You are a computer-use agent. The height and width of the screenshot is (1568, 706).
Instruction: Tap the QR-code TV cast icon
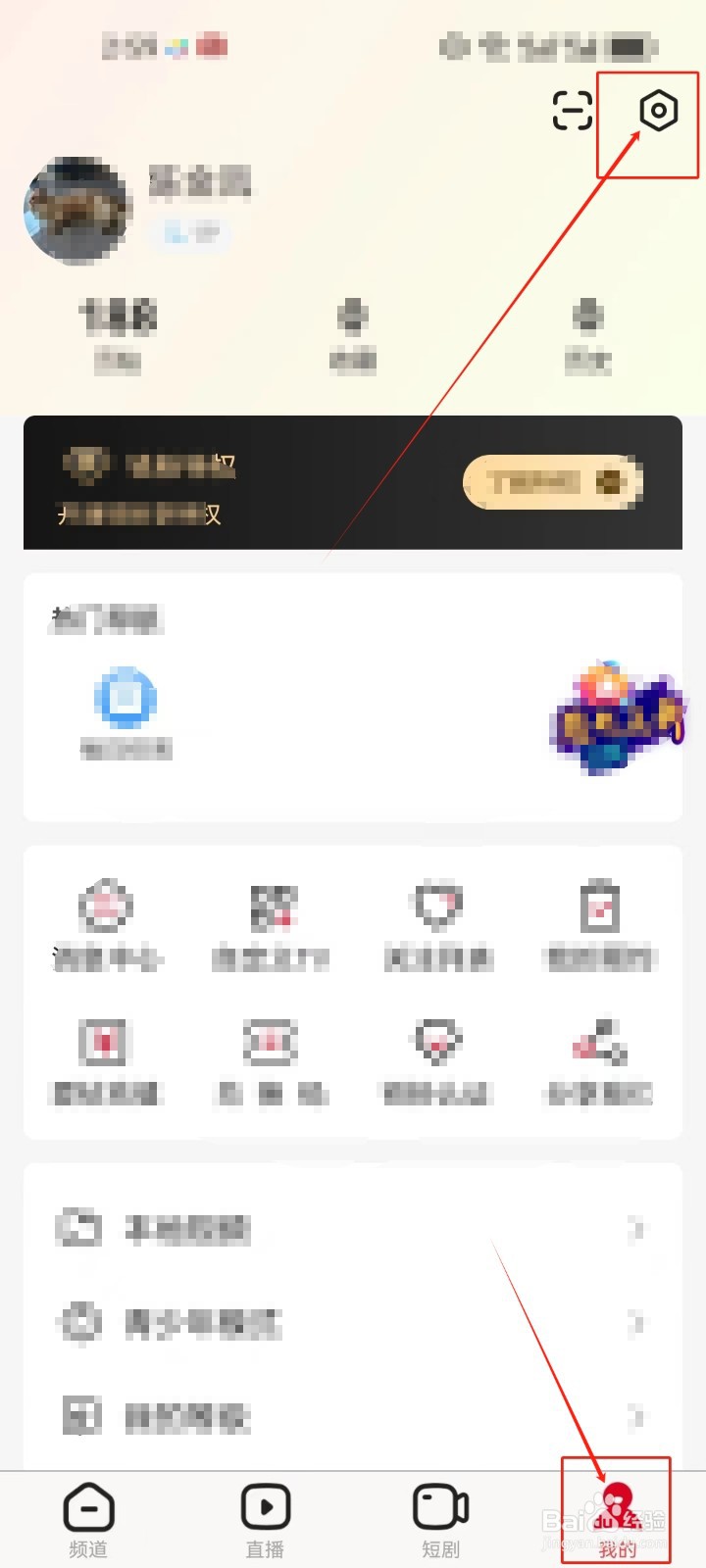pos(273,904)
